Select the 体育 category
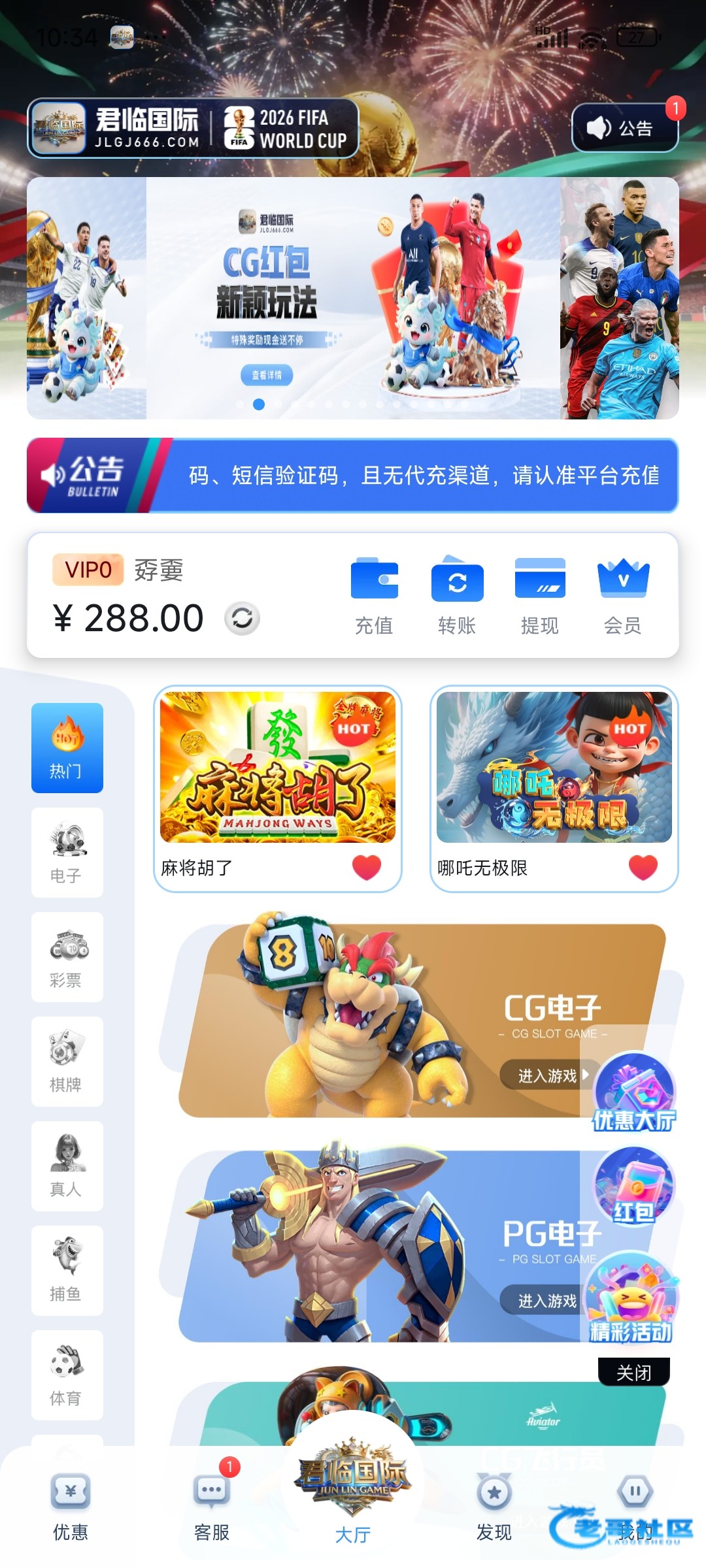 click(x=67, y=1375)
